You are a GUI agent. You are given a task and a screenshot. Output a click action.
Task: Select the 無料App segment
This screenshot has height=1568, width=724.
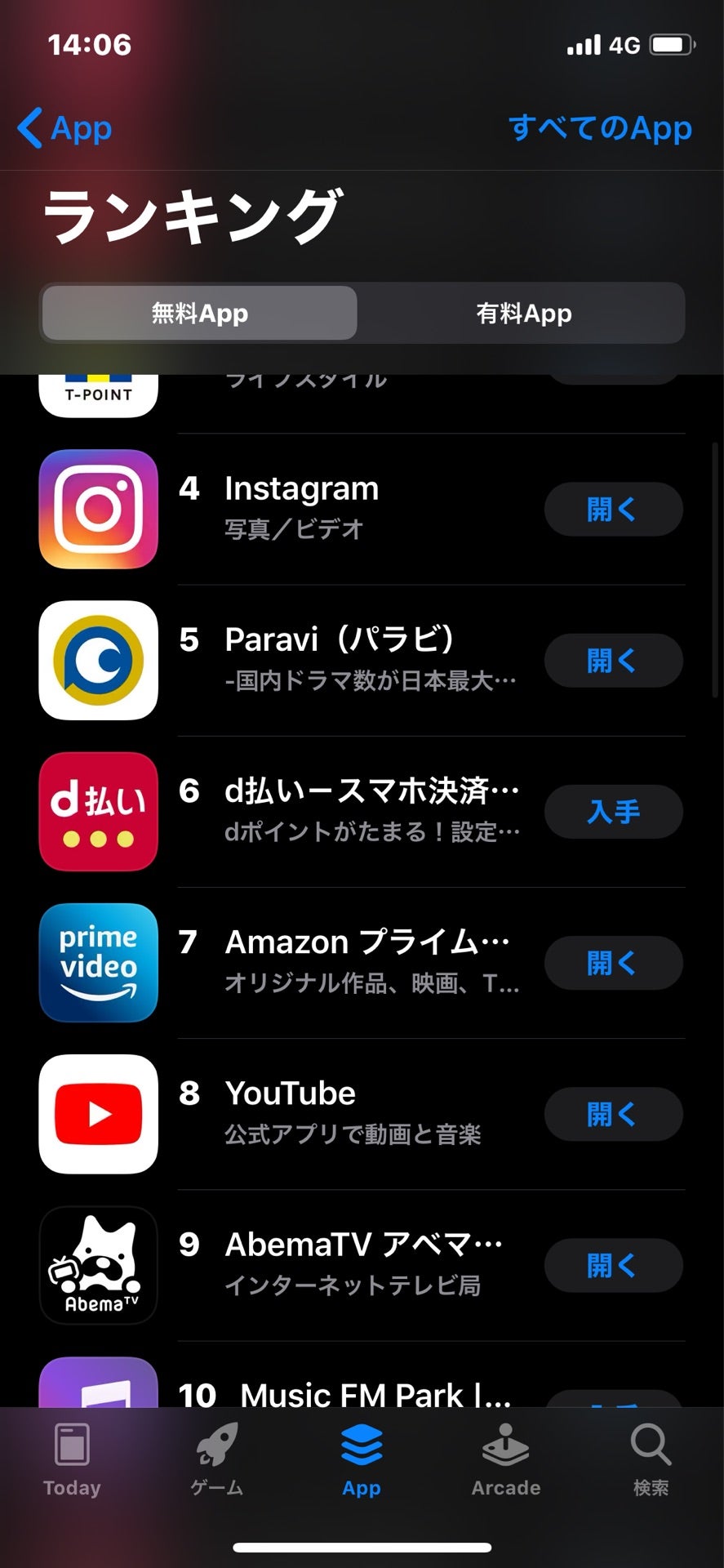coord(199,313)
